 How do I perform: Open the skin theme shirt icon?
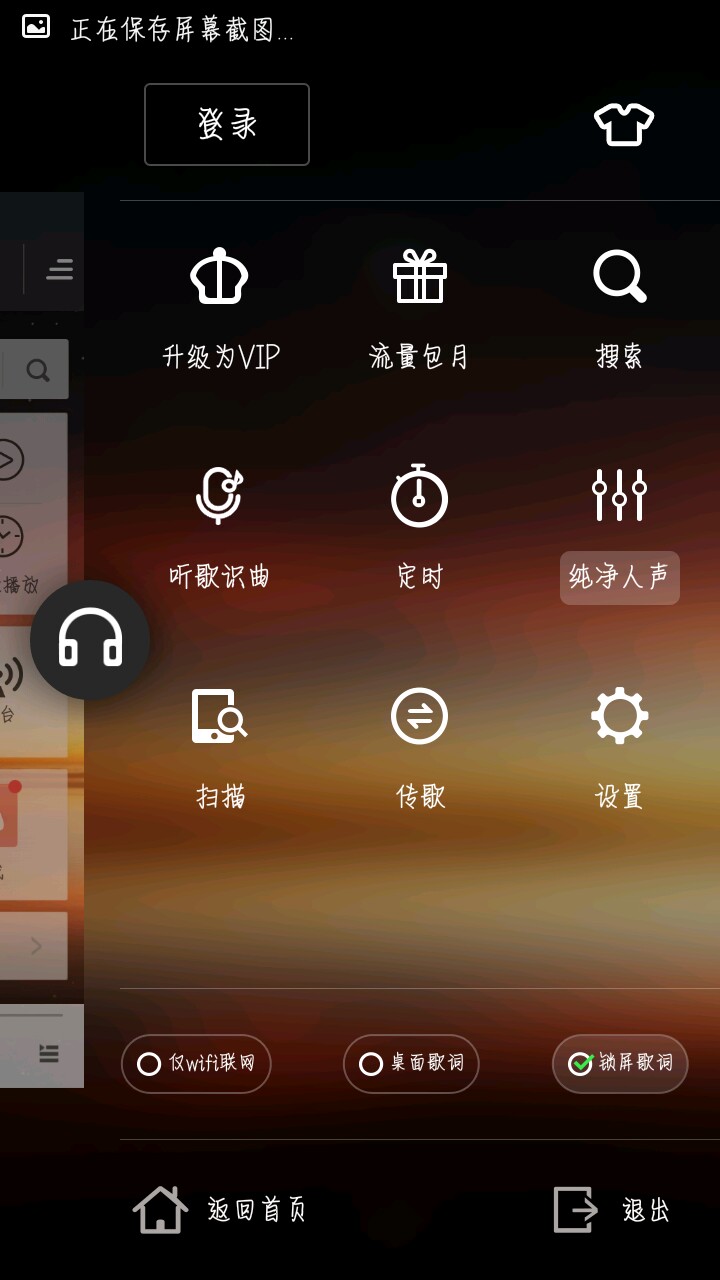(x=623, y=125)
